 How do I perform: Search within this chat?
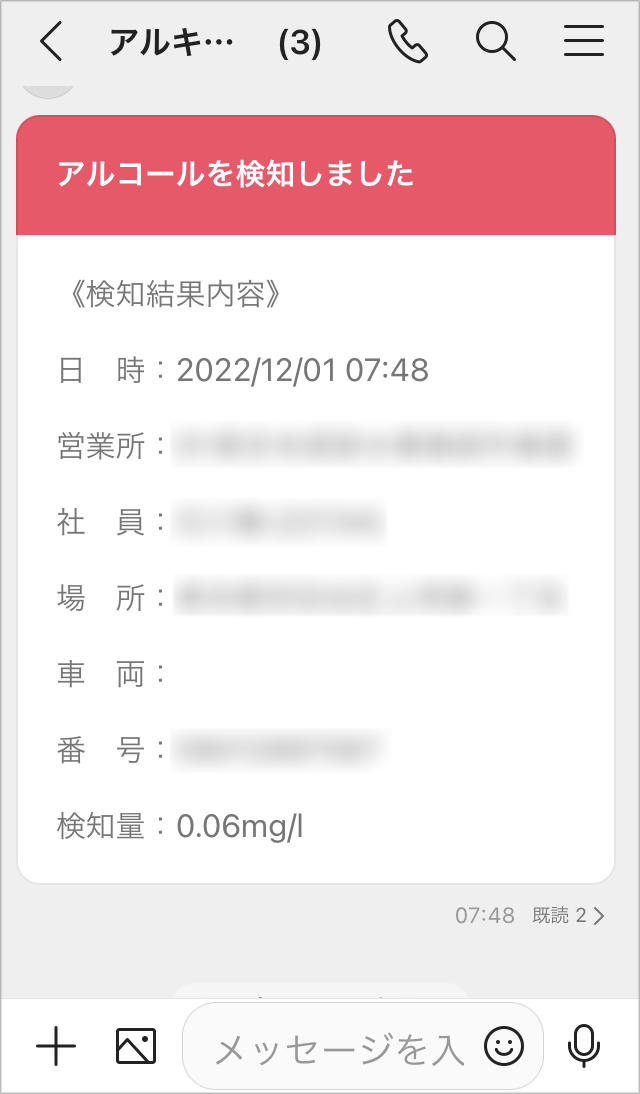tap(495, 42)
